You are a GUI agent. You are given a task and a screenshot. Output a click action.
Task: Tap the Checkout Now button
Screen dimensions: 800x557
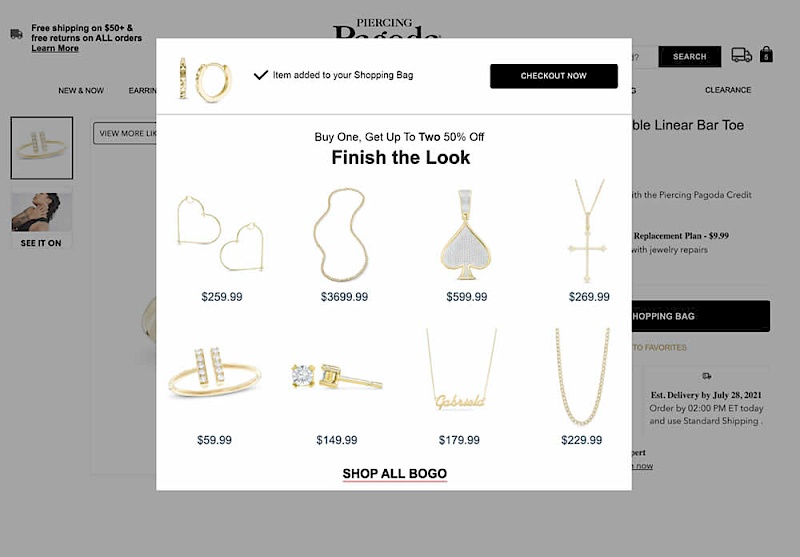pyautogui.click(x=553, y=76)
